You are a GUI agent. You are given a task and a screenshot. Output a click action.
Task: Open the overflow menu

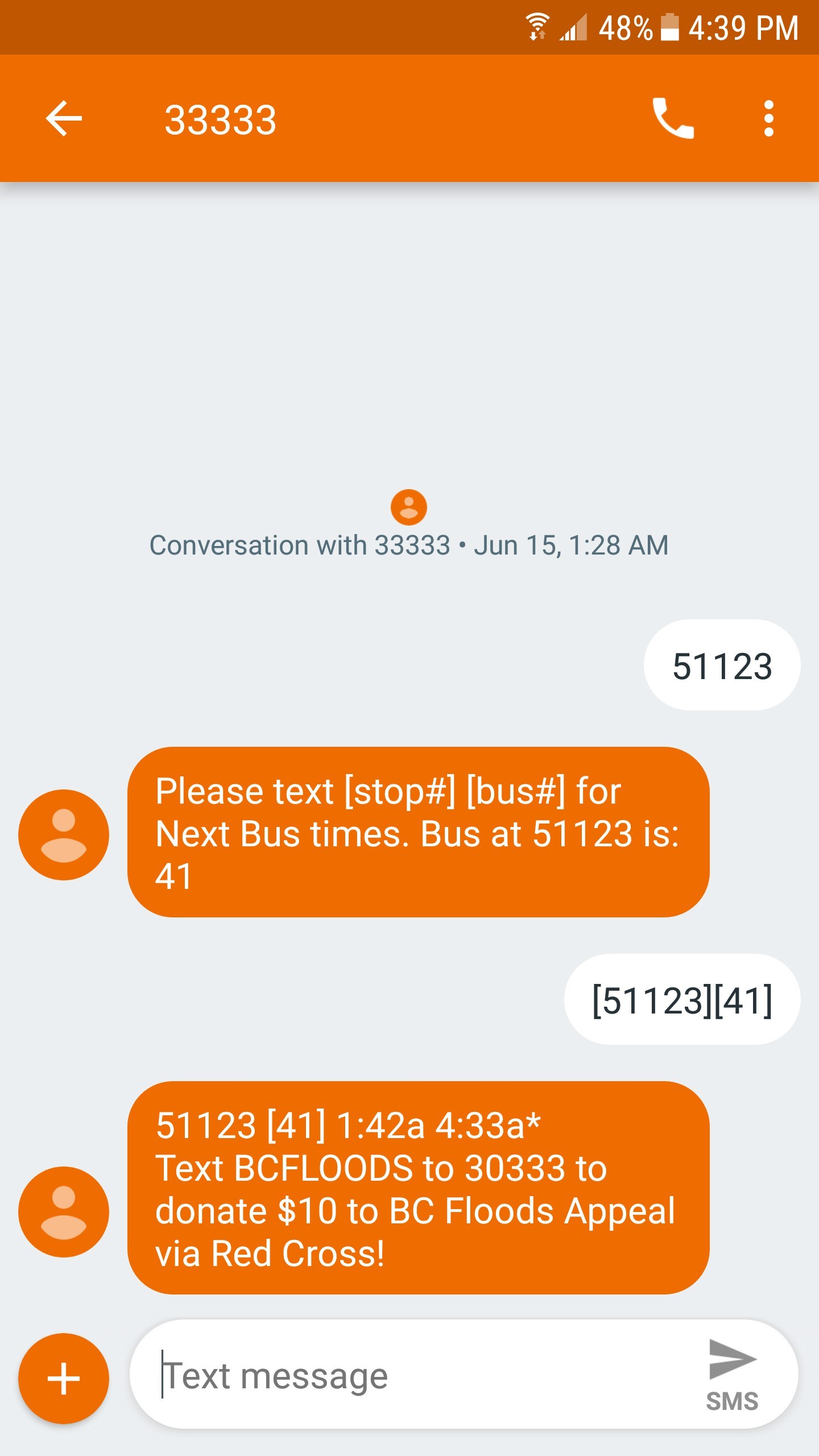[x=768, y=118]
